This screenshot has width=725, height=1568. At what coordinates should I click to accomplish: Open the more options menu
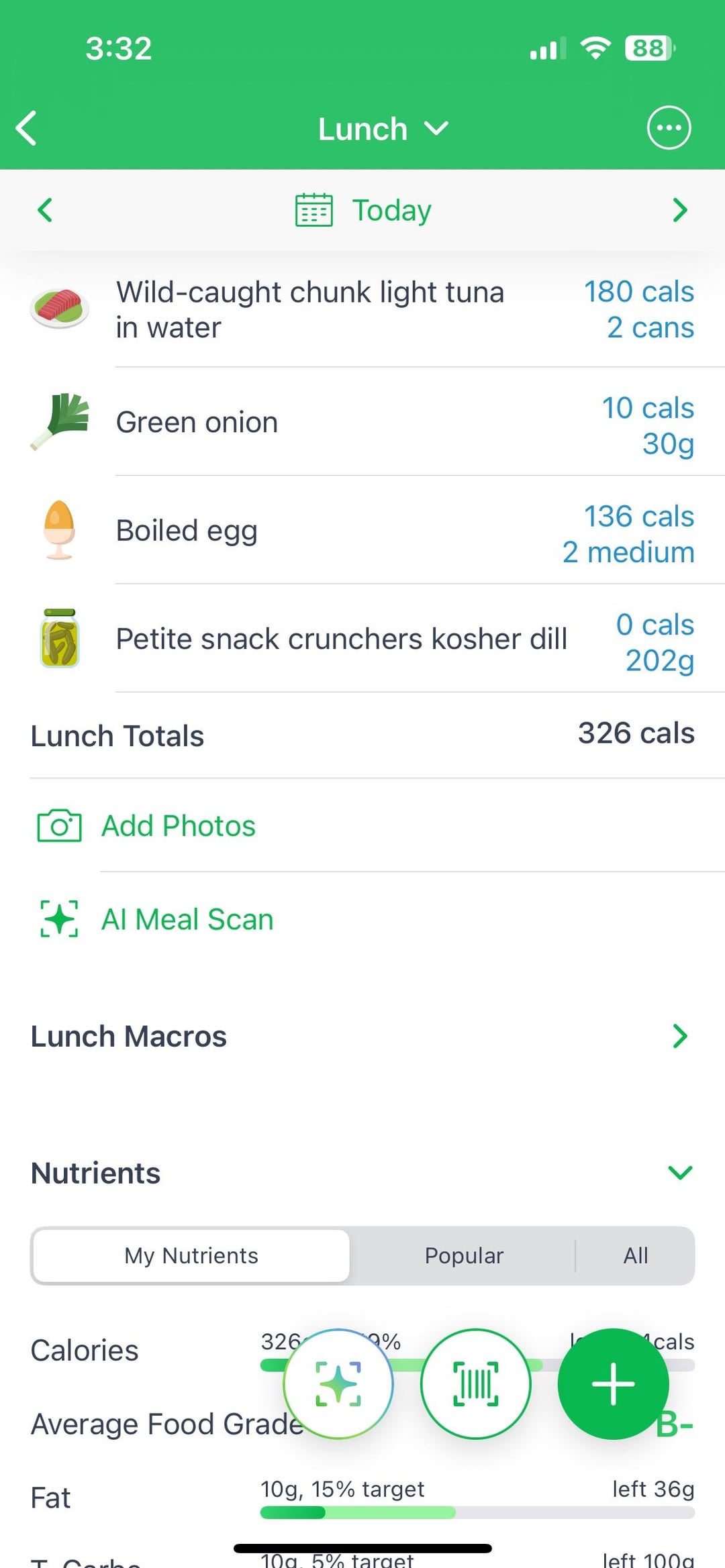pos(669,127)
